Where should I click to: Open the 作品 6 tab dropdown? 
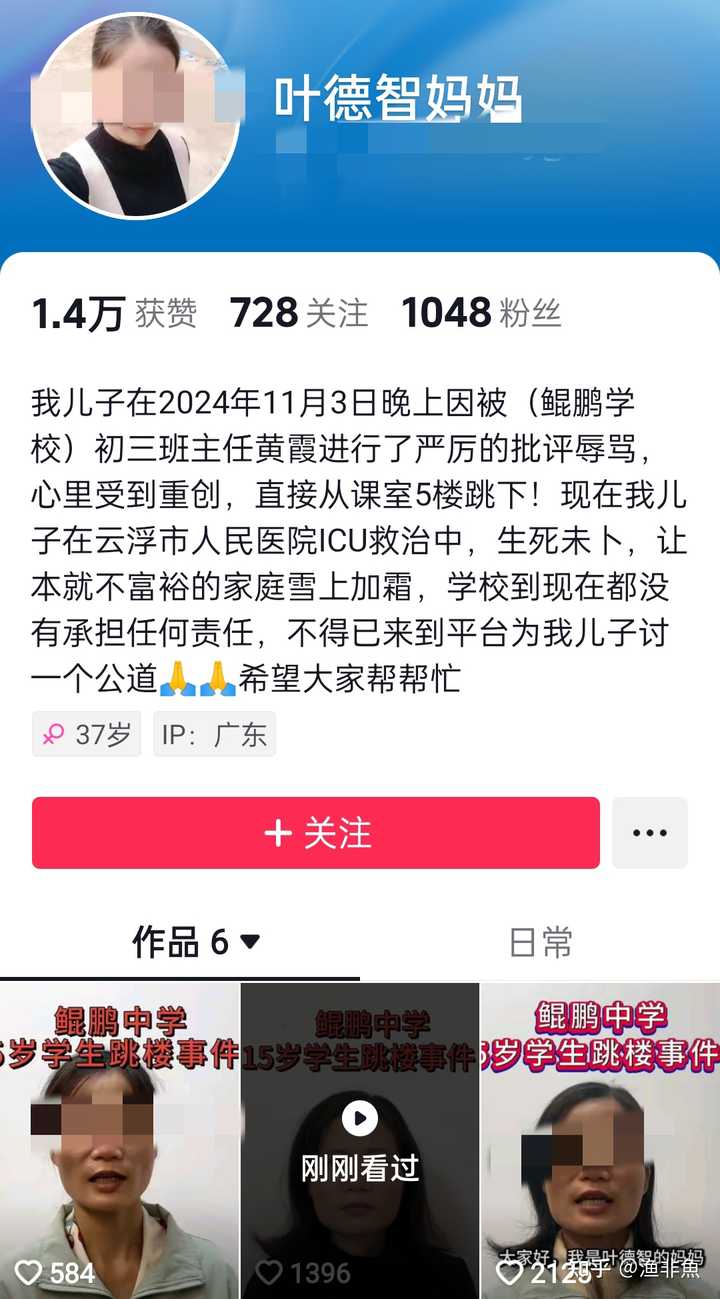point(196,942)
